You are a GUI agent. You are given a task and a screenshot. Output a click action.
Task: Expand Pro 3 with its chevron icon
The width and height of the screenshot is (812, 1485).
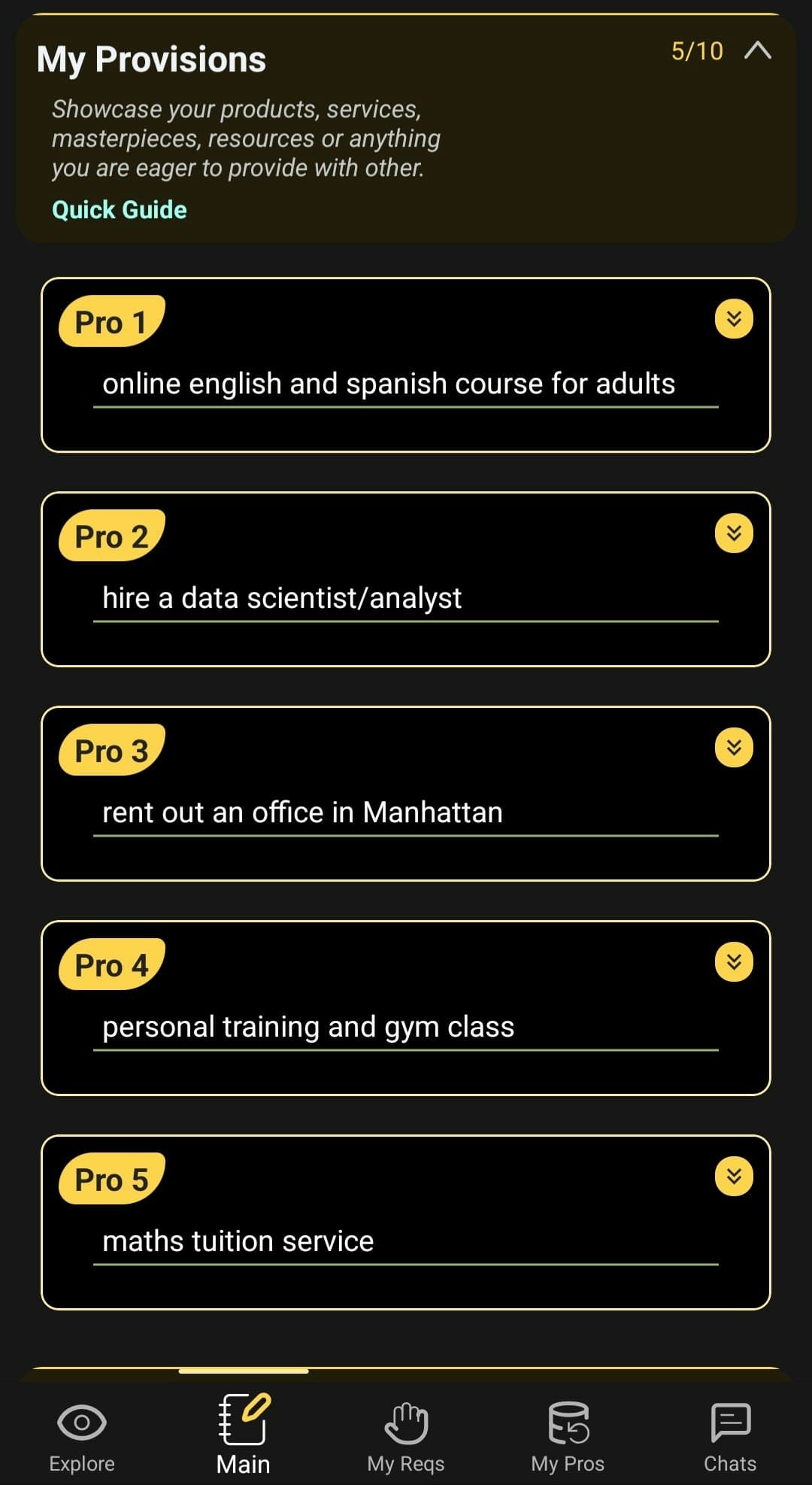pos(733,747)
